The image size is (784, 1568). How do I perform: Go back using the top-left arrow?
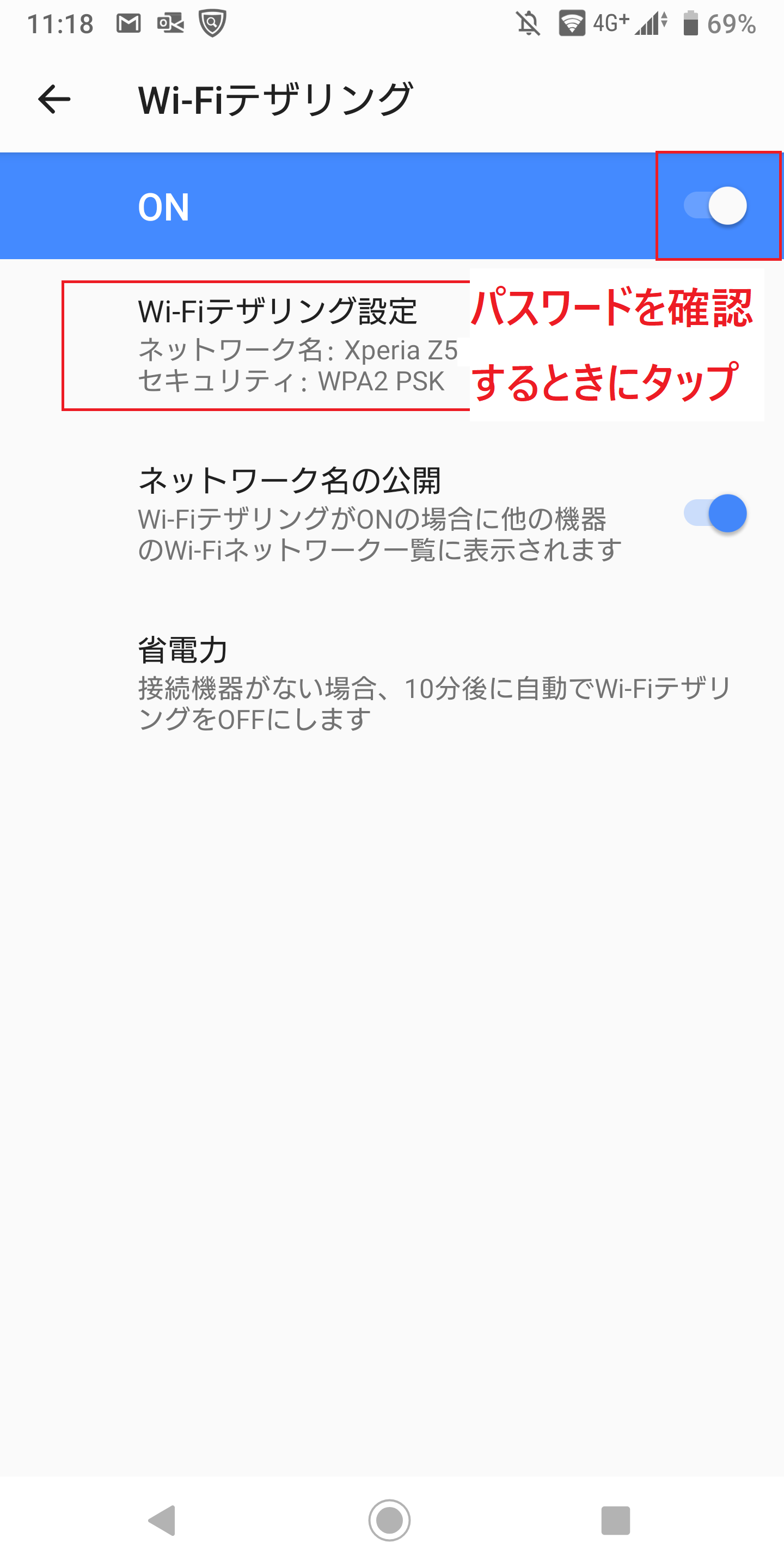coord(54,99)
